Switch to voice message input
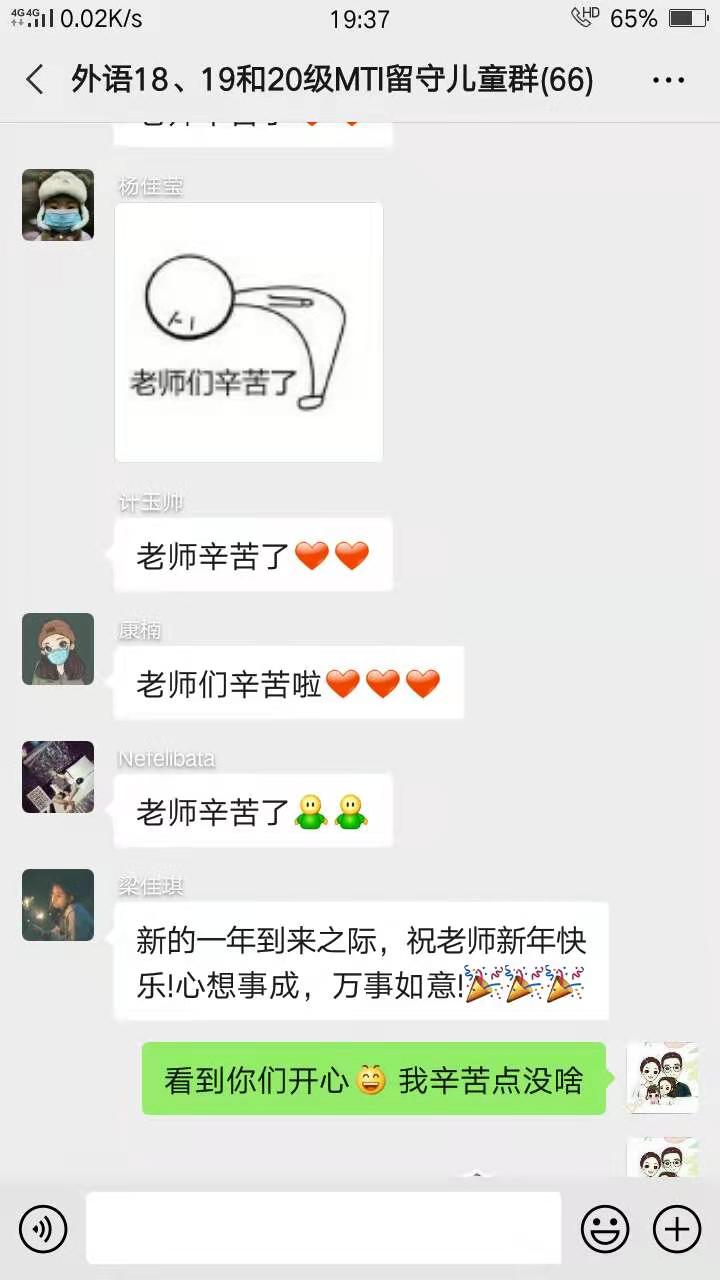Screen dimensions: 720x1280 pyautogui.click(x=43, y=1228)
